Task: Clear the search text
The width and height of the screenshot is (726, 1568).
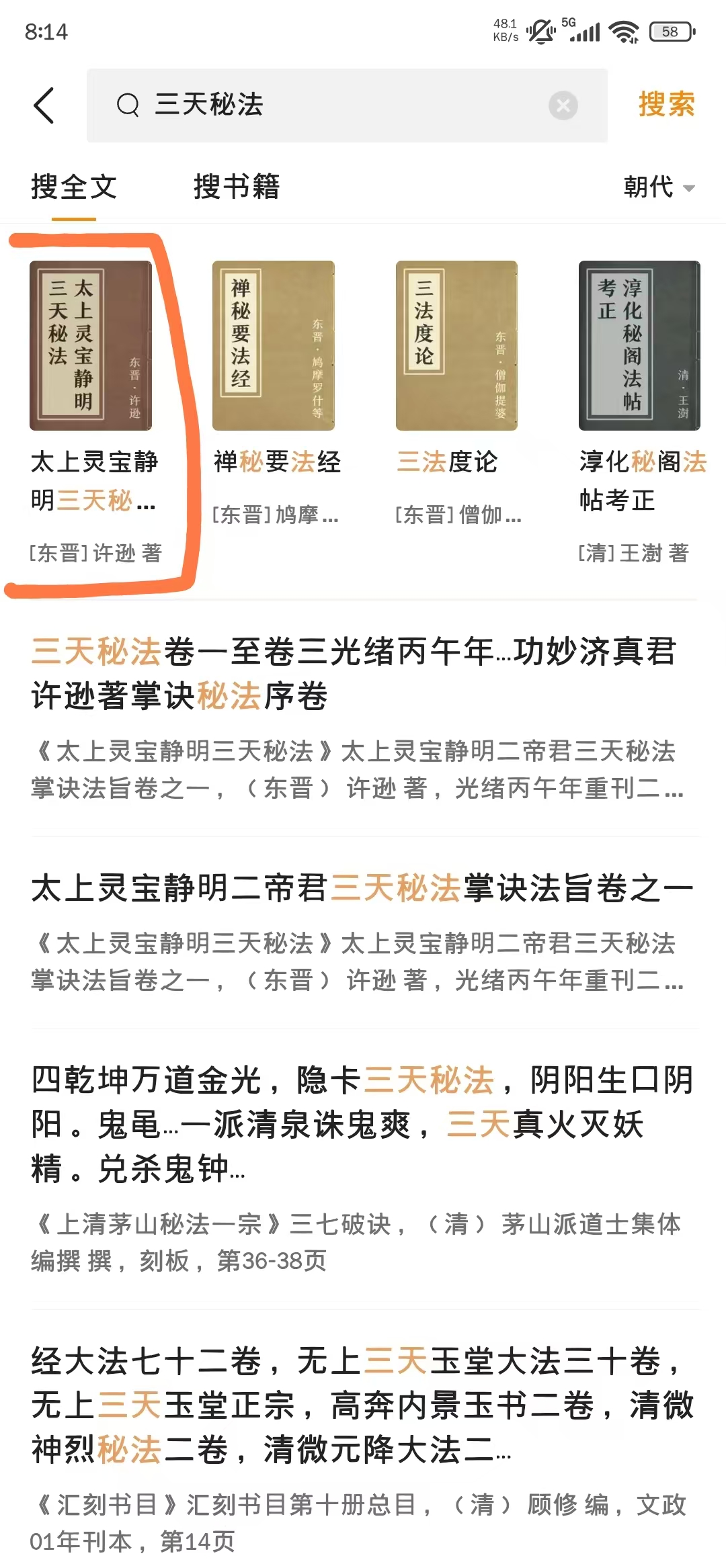Action: point(563,105)
